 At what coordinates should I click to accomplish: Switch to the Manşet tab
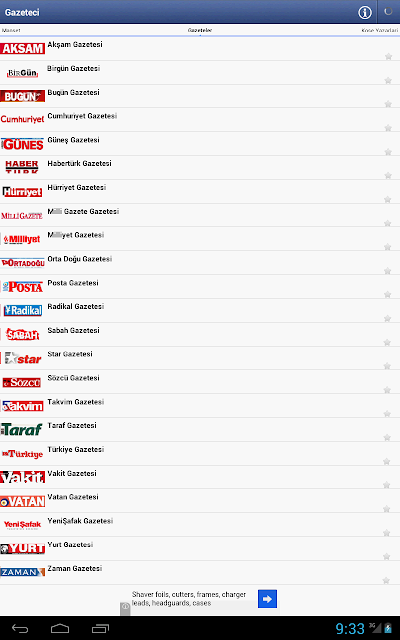coord(11,30)
